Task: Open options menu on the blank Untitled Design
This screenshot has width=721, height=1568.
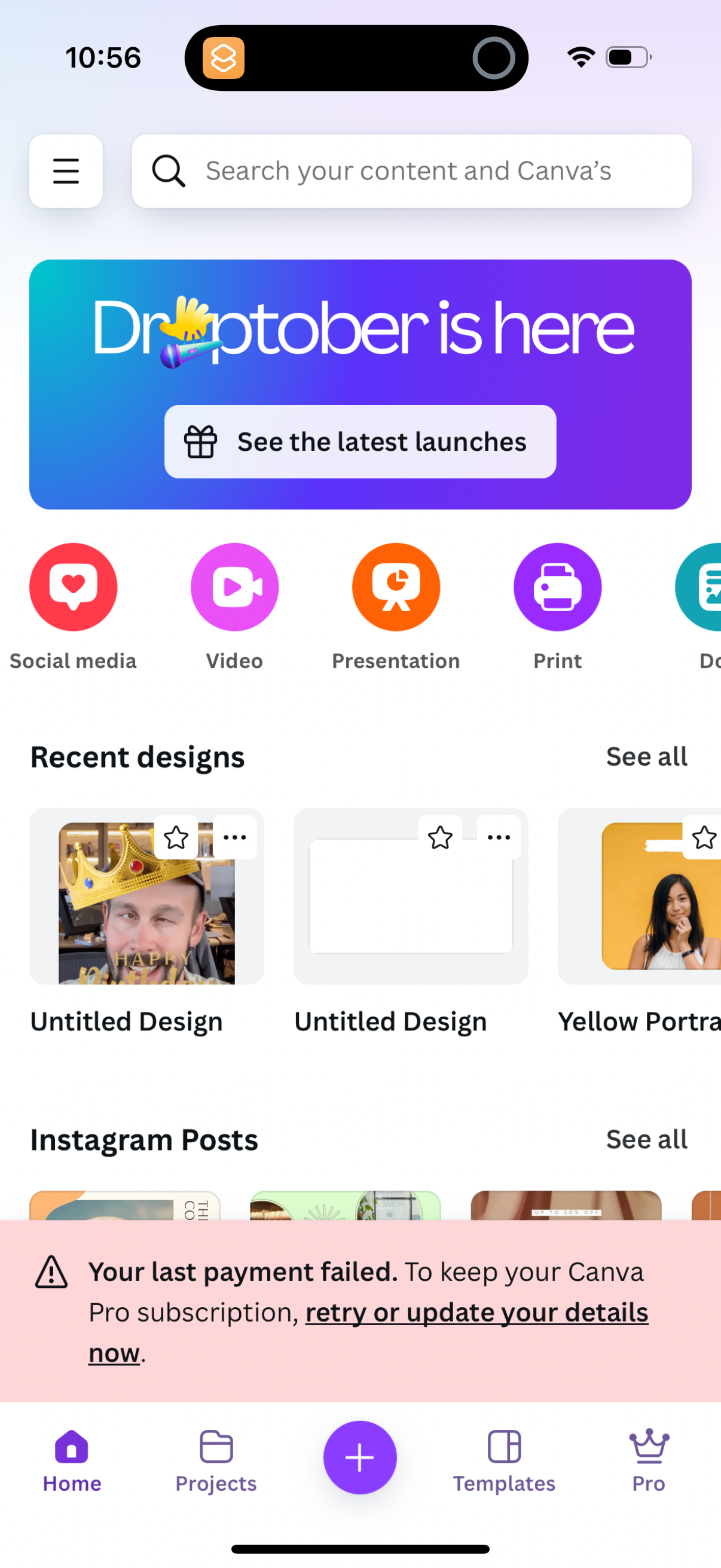Action: (x=499, y=838)
